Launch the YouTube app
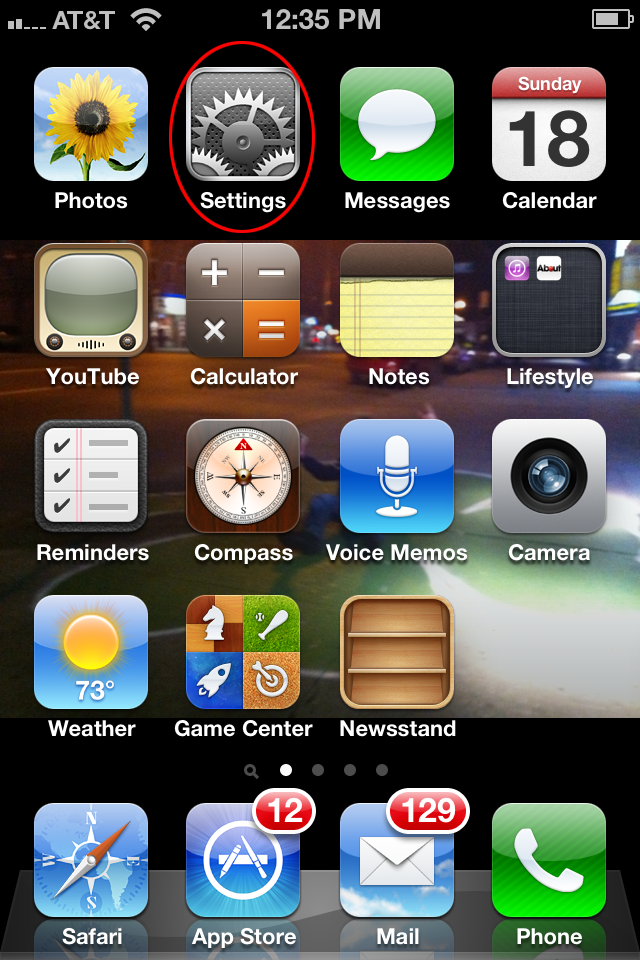Image resolution: width=640 pixels, height=960 pixels. point(91,300)
